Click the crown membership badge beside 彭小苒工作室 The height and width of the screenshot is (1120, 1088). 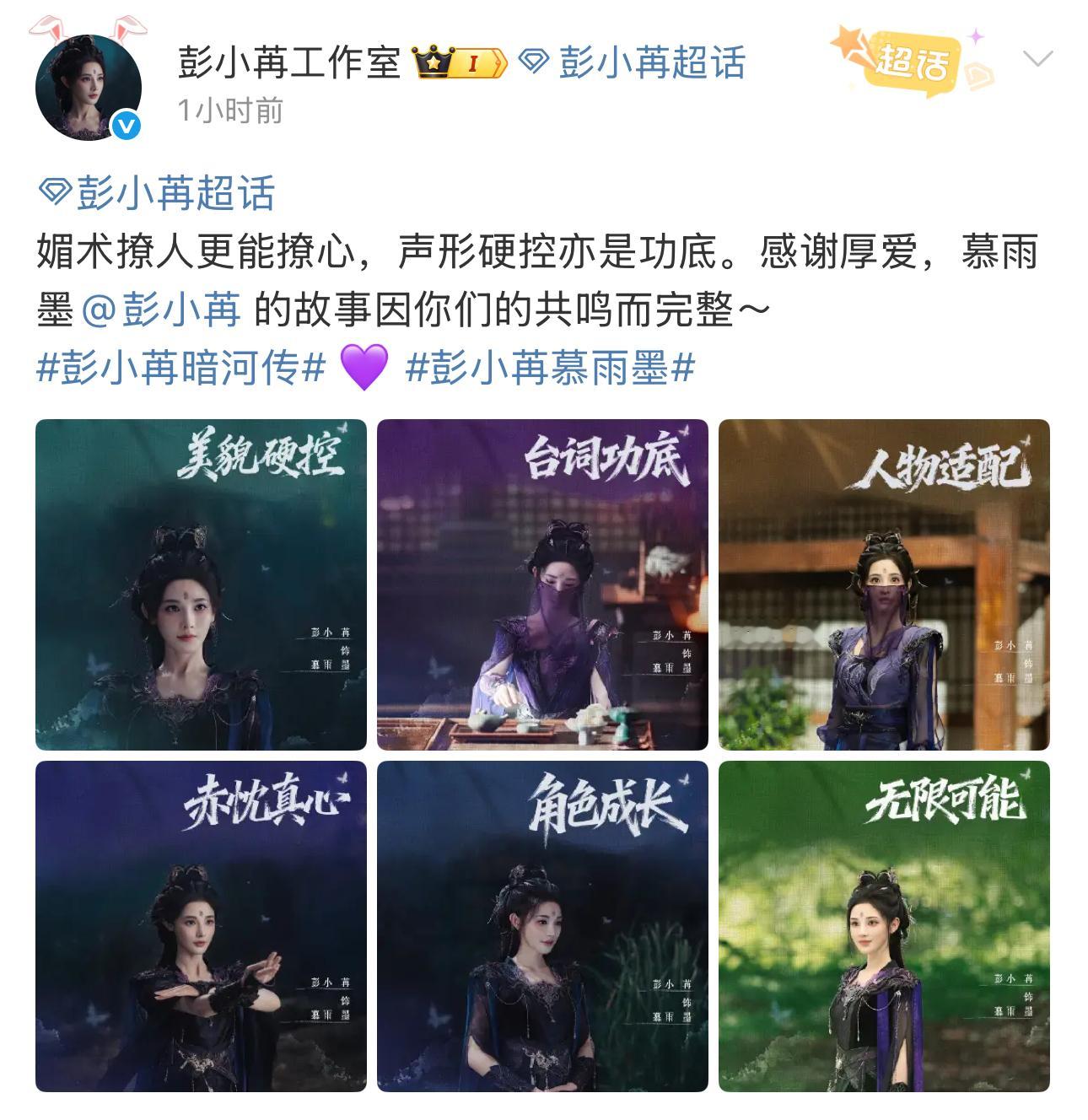pyautogui.click(x=432, y=61)
